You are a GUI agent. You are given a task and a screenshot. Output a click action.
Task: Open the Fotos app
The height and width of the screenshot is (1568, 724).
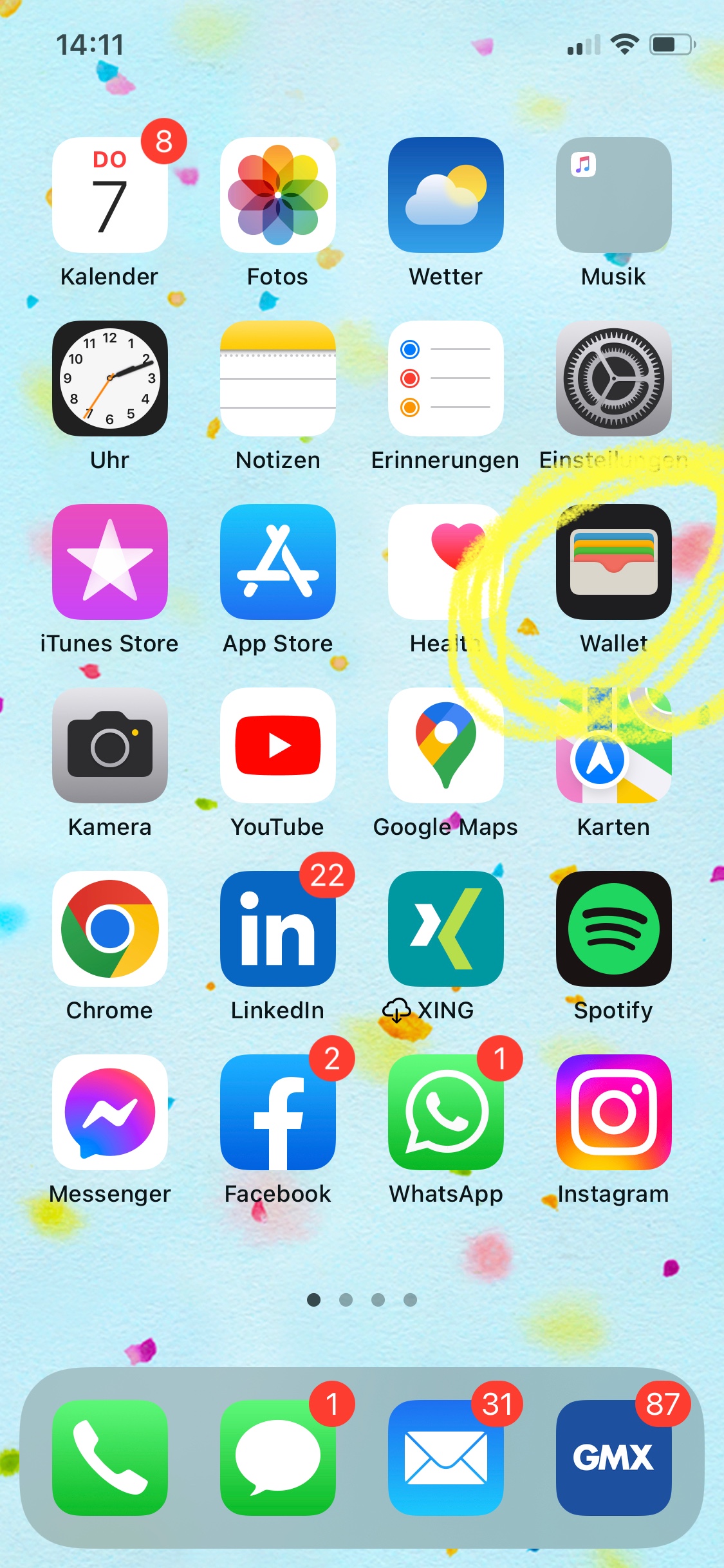coord(277,195)
